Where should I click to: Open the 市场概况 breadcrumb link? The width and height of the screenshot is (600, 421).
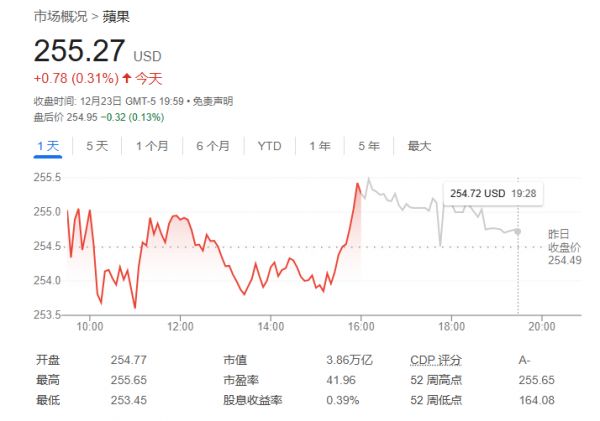point(58,17)
